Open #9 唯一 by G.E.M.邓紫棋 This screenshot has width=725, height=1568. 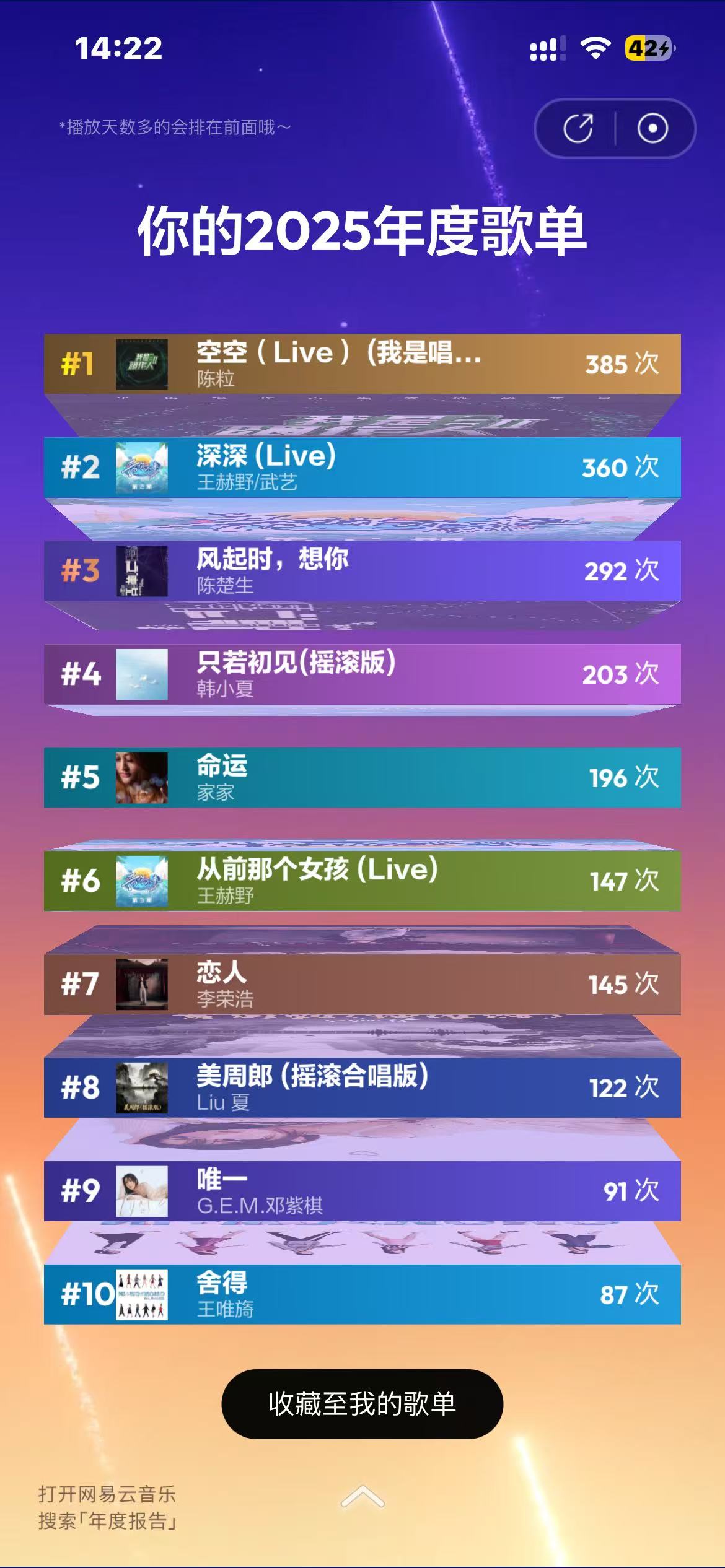click(x=362, y=1191)
